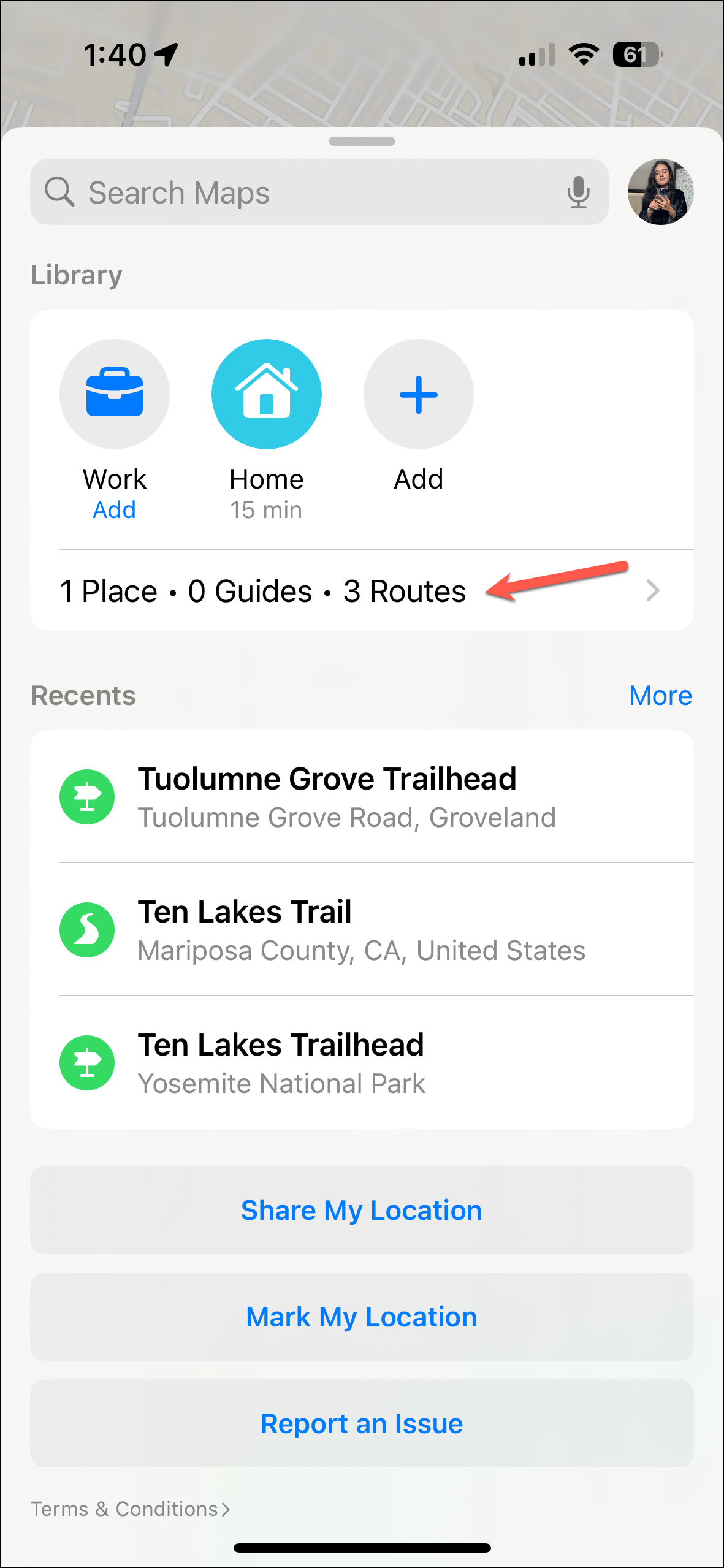Tap Share My Location

click(362, 1210)
